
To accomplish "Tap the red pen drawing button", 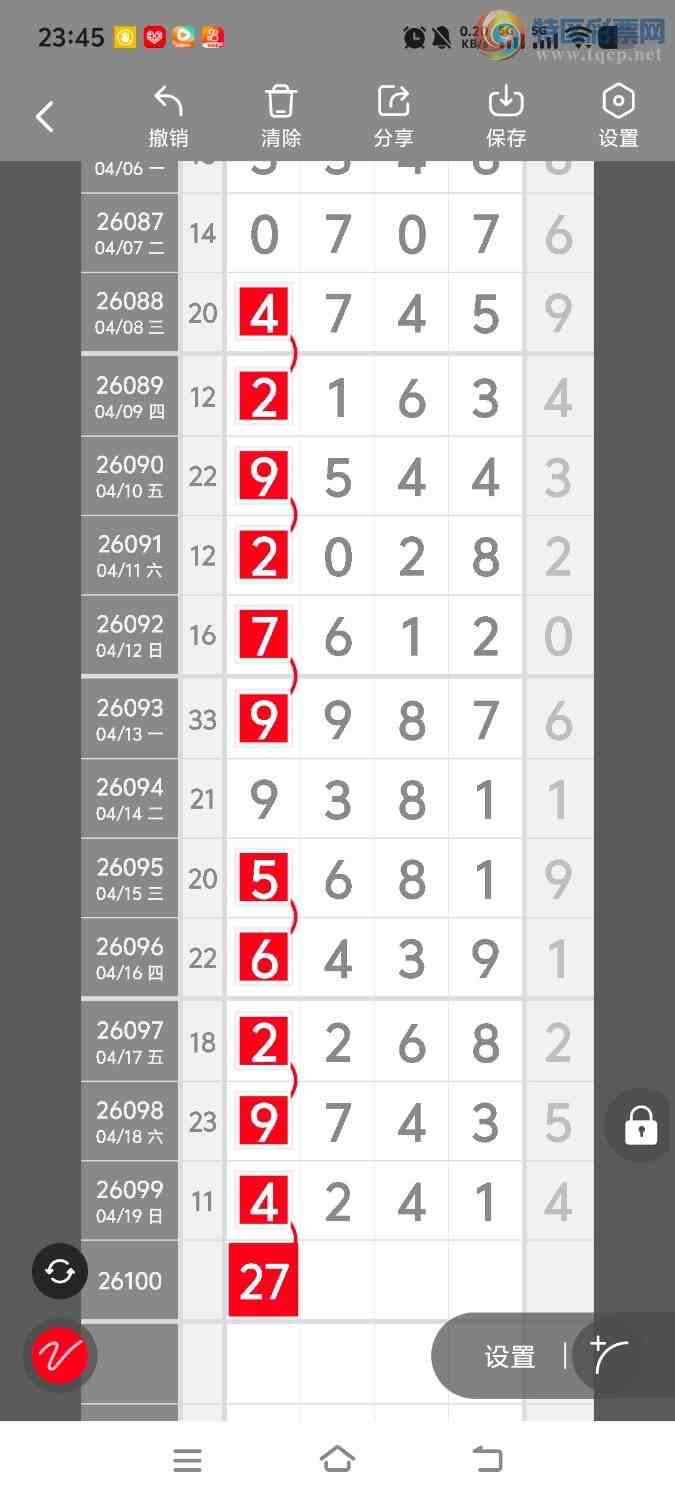I will point(60,1356).
